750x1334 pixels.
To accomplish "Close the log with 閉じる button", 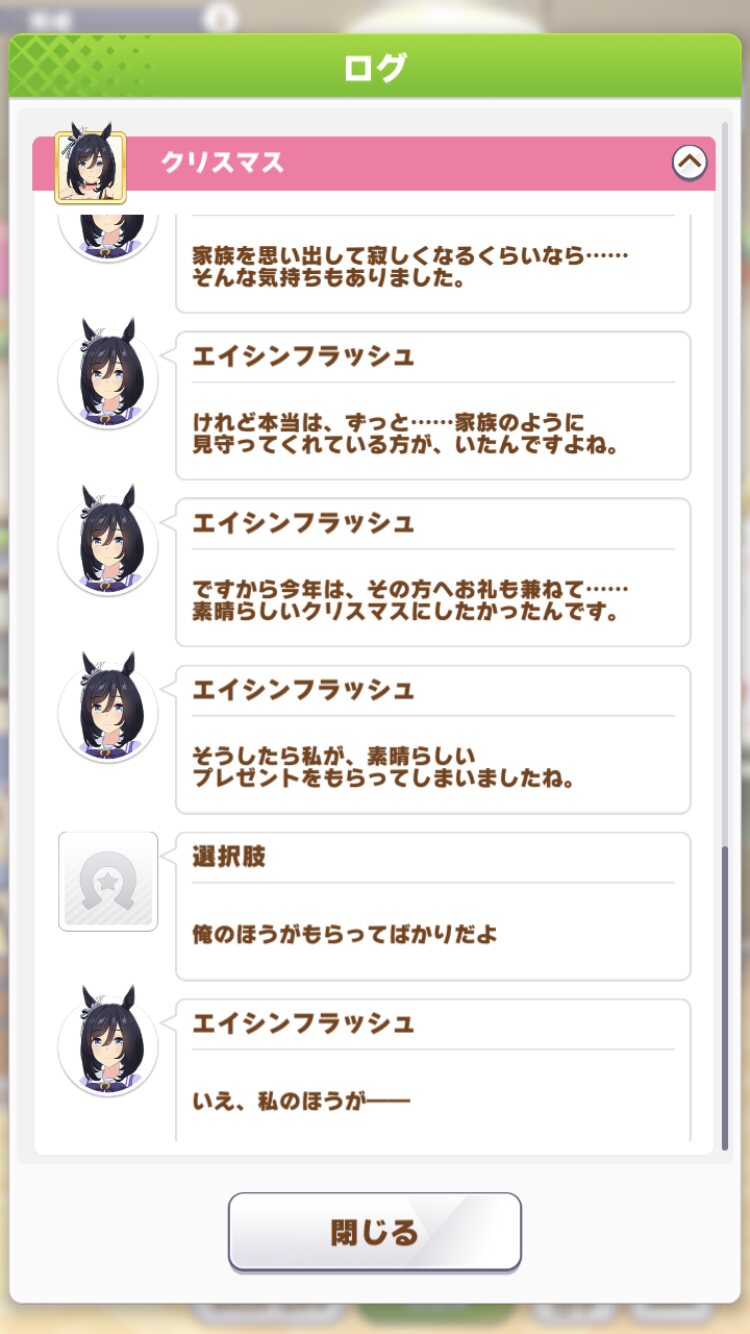I will coord(375,1231).
